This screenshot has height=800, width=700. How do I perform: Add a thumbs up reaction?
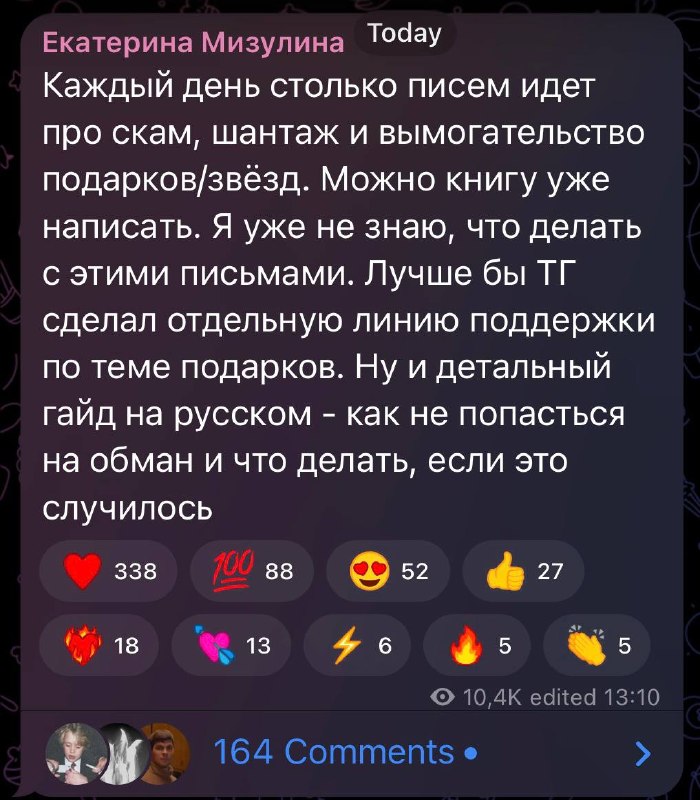pyautogui.click(x=523, y=571)
